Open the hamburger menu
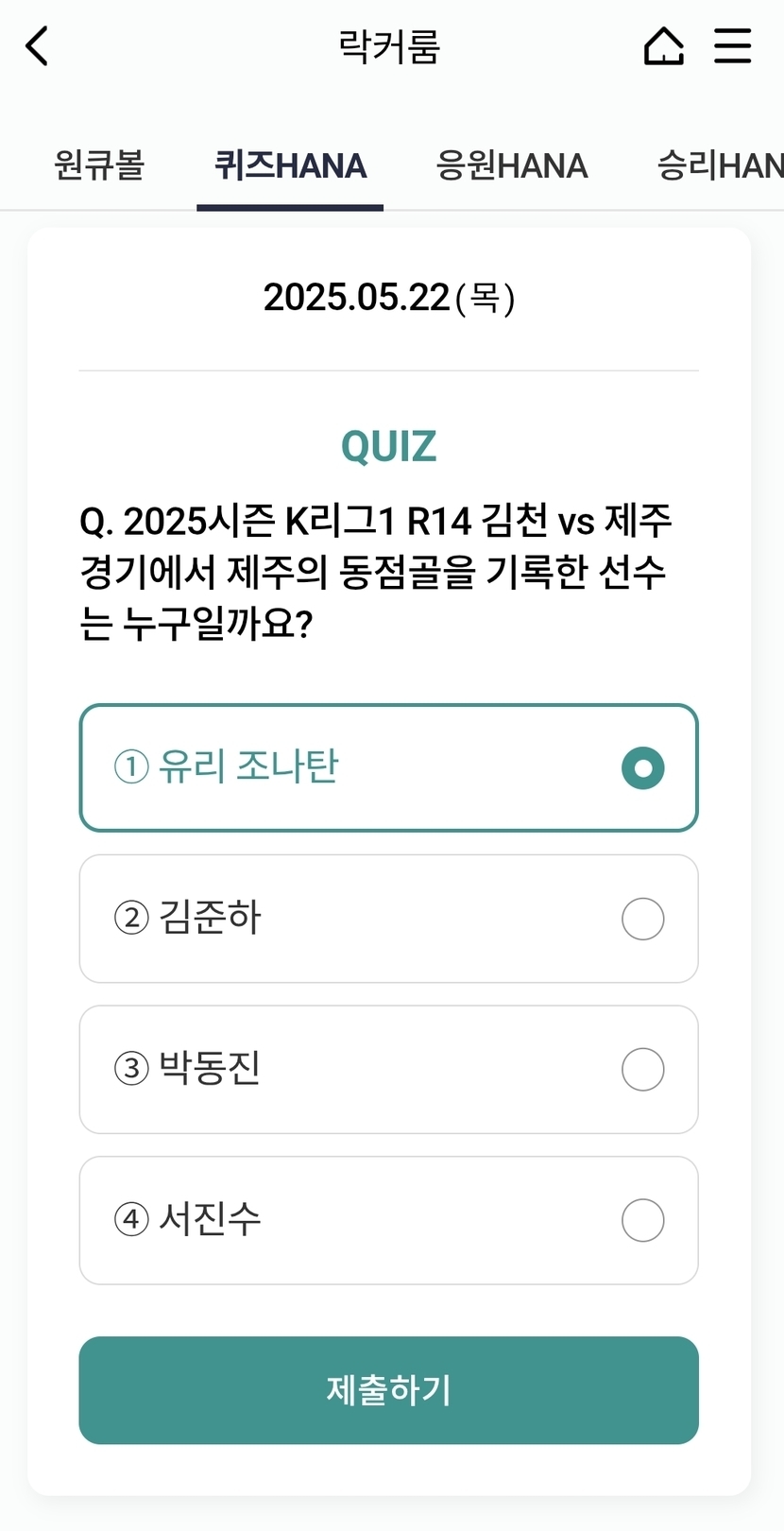 [x=732, y=45]
